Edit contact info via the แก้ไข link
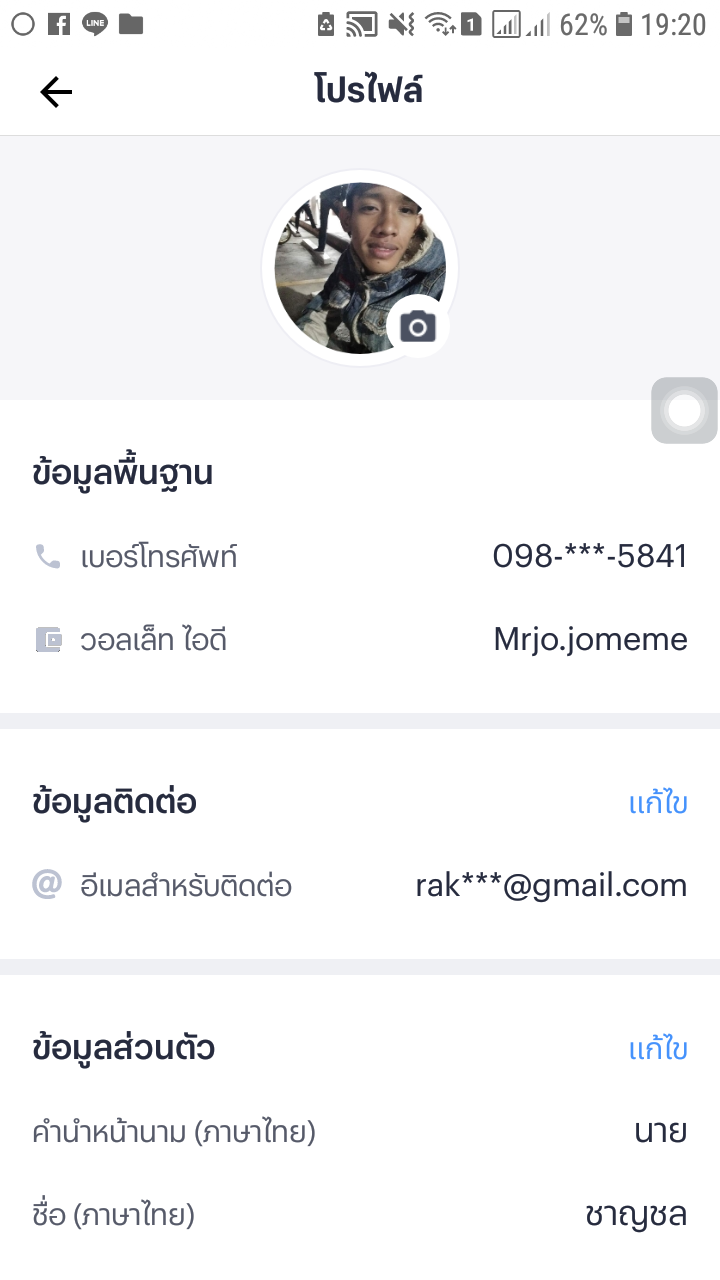The width and height of the screenshot is (720, 1280). [657, 801]
